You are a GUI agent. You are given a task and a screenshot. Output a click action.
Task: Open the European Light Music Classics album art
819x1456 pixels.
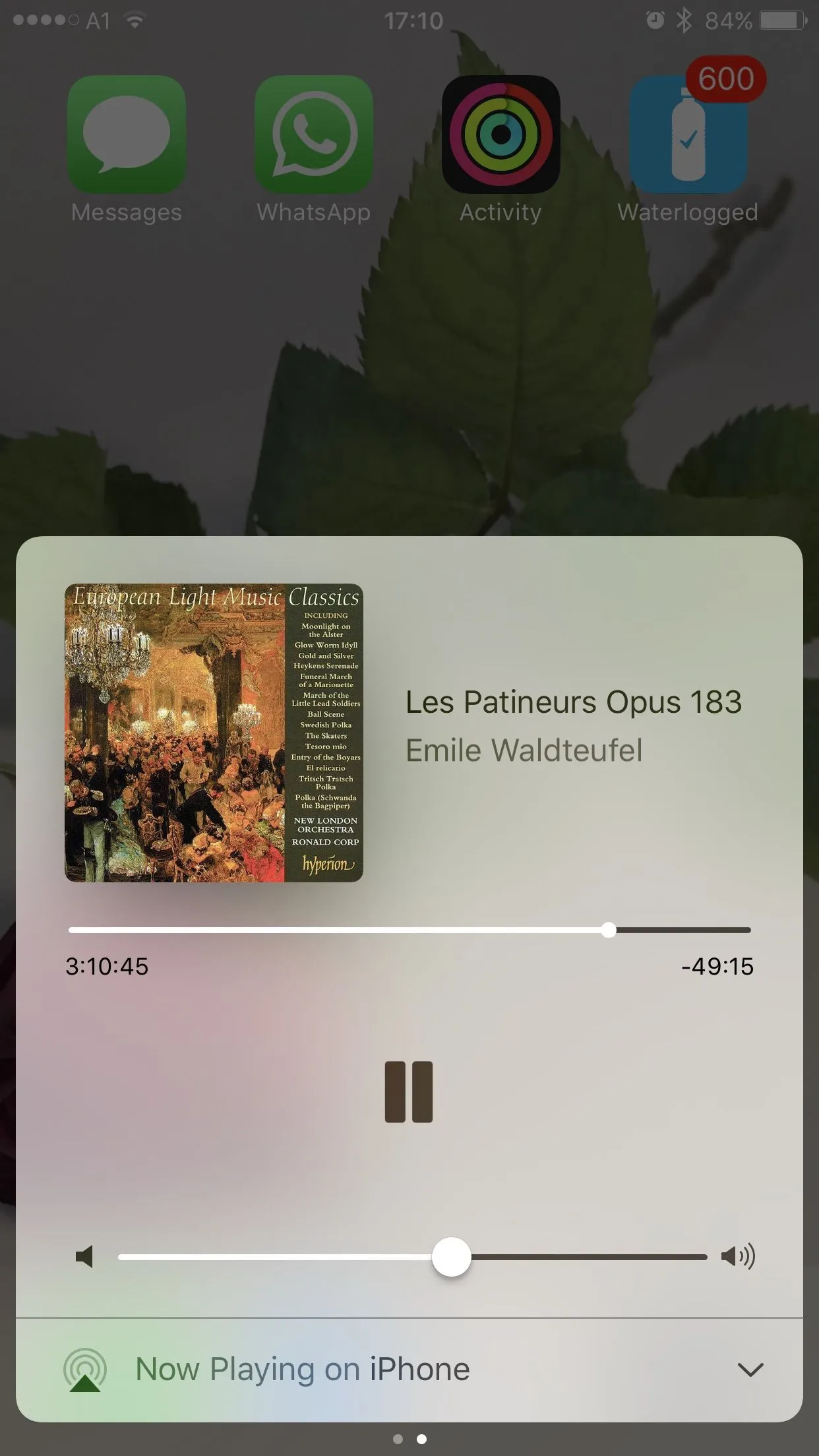coord(214,733)
